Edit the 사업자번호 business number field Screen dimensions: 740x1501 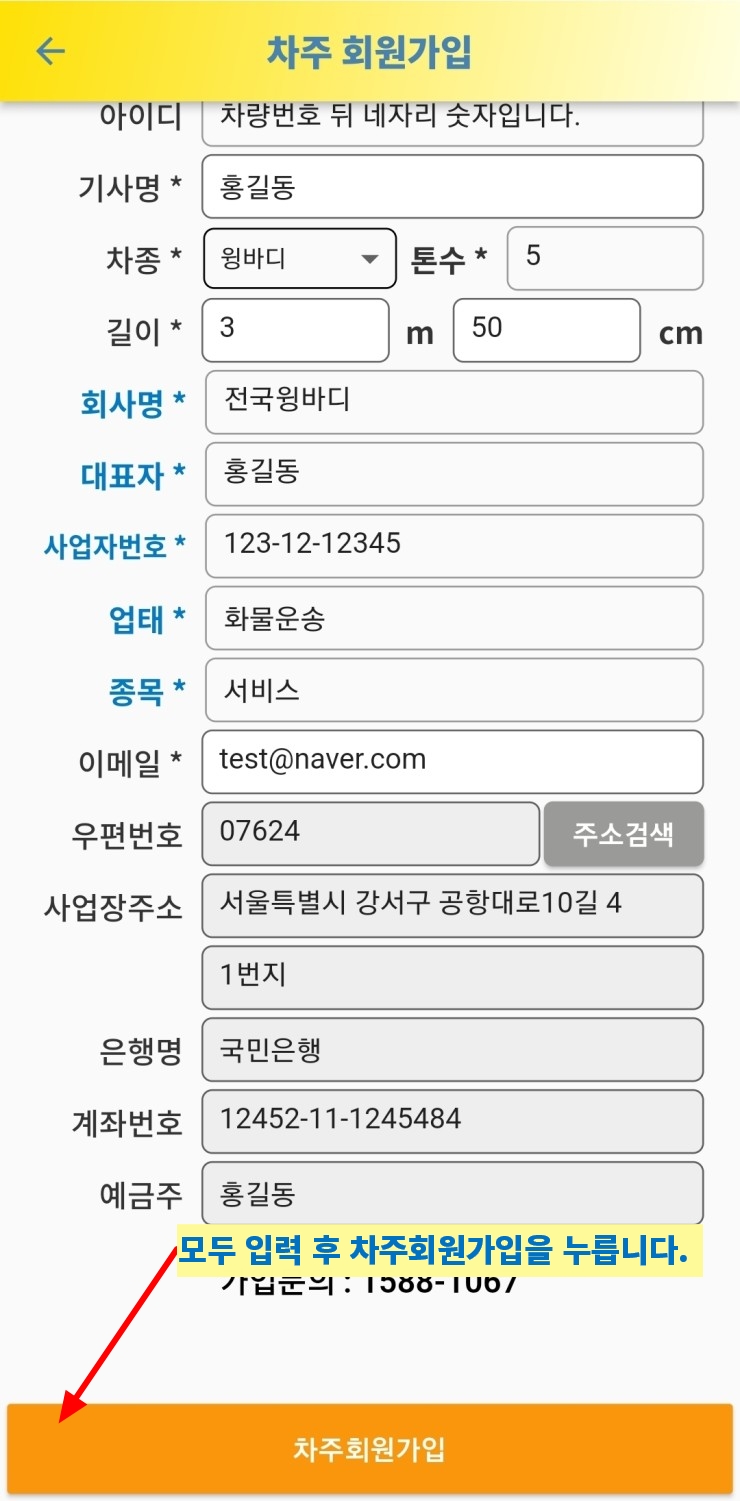point(454,546)
